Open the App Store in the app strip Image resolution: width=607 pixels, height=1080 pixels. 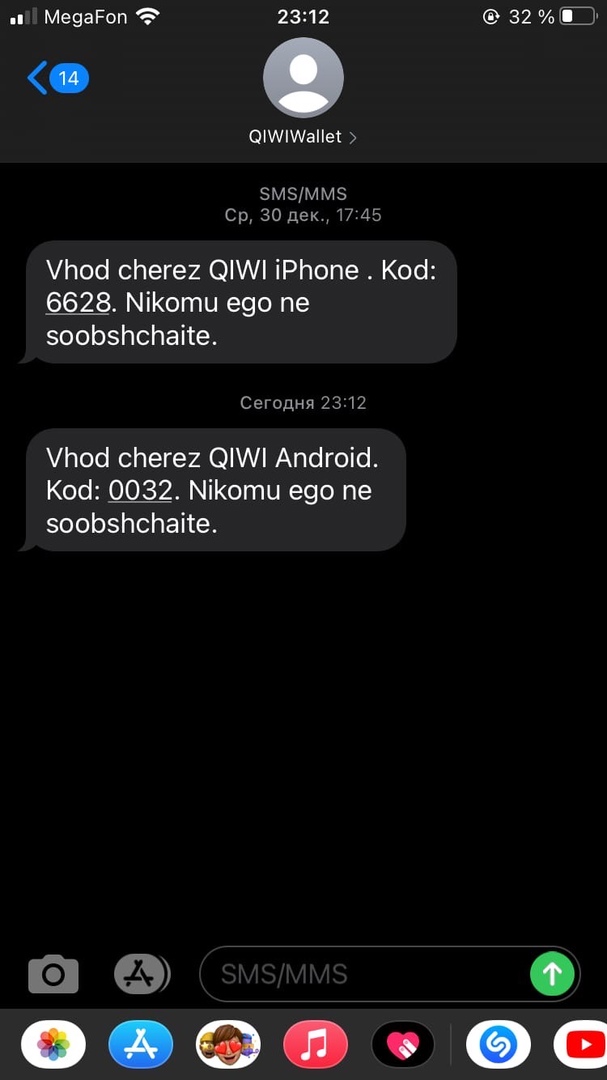[x=141, y=1045]
